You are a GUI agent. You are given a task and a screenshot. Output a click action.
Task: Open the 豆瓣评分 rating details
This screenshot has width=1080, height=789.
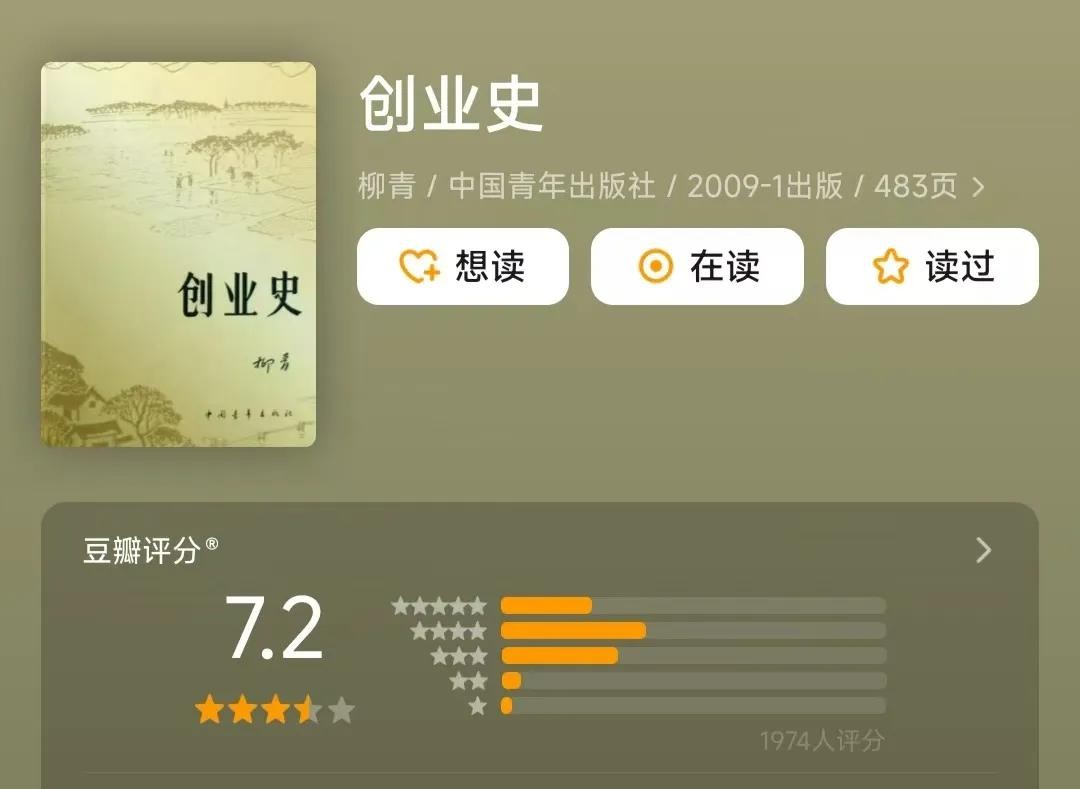[x=983, y=550]
